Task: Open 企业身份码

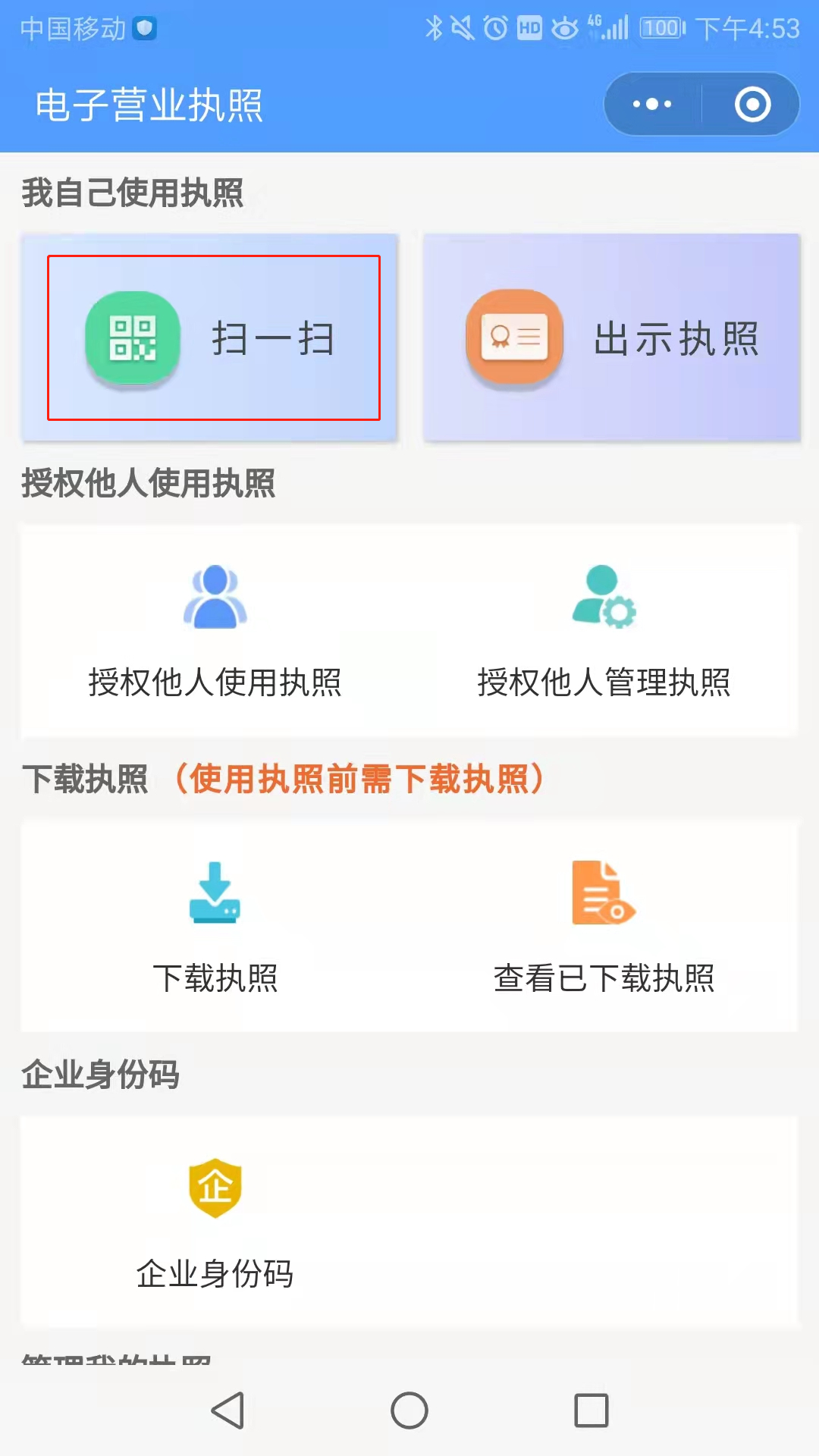Action: [215, 1222]
